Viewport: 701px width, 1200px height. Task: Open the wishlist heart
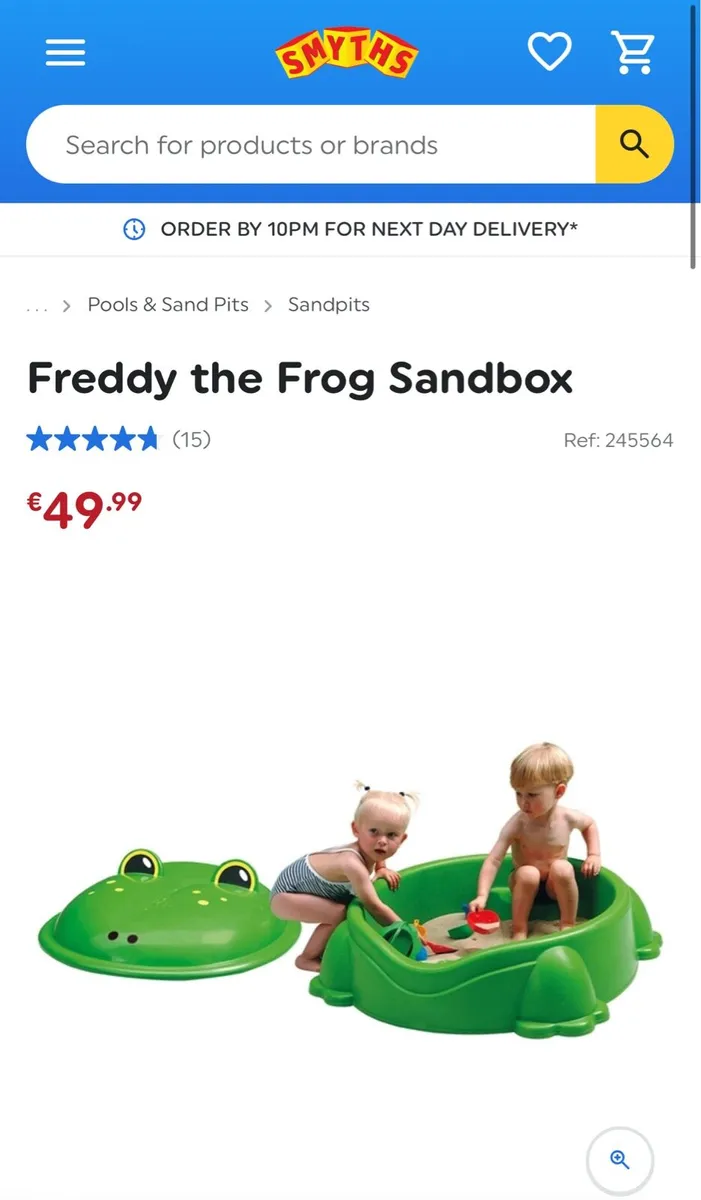point(549,52)
